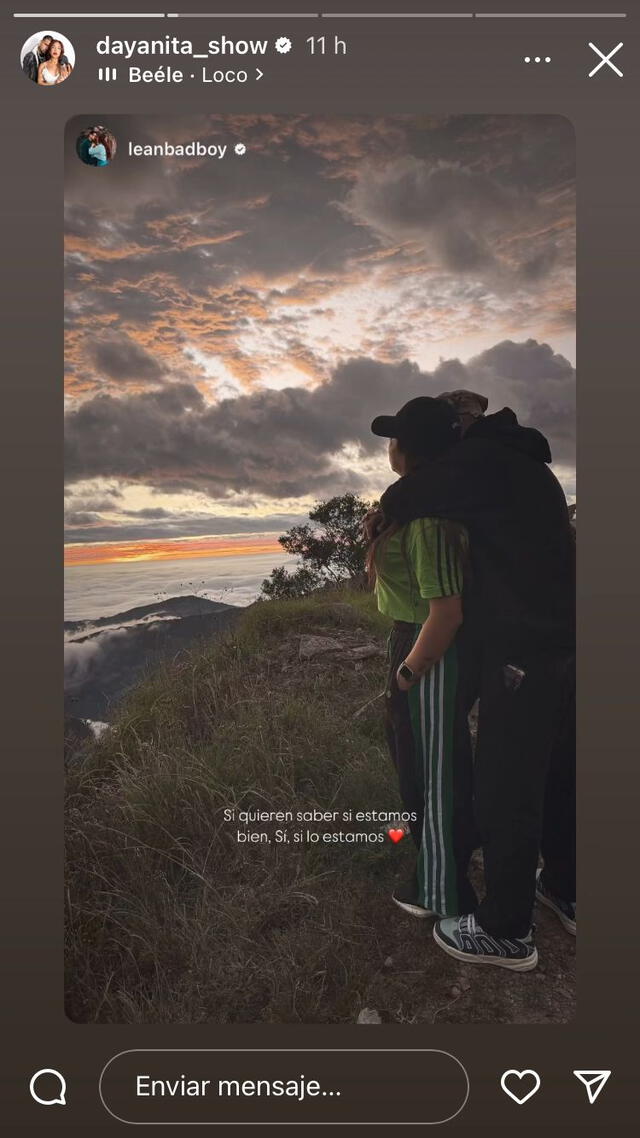This screenshot has width=640, height=1138.
Task: Tap the Enviar mensaje reply field
Action: [x=284, y=1087]
